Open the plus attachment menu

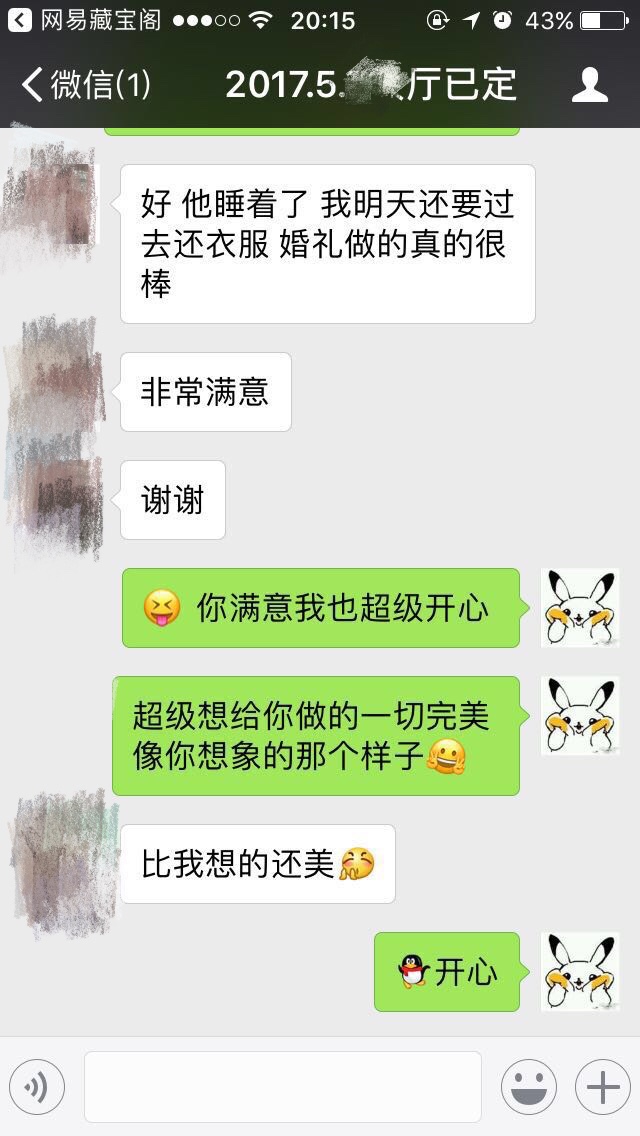tap(603, 1087)
